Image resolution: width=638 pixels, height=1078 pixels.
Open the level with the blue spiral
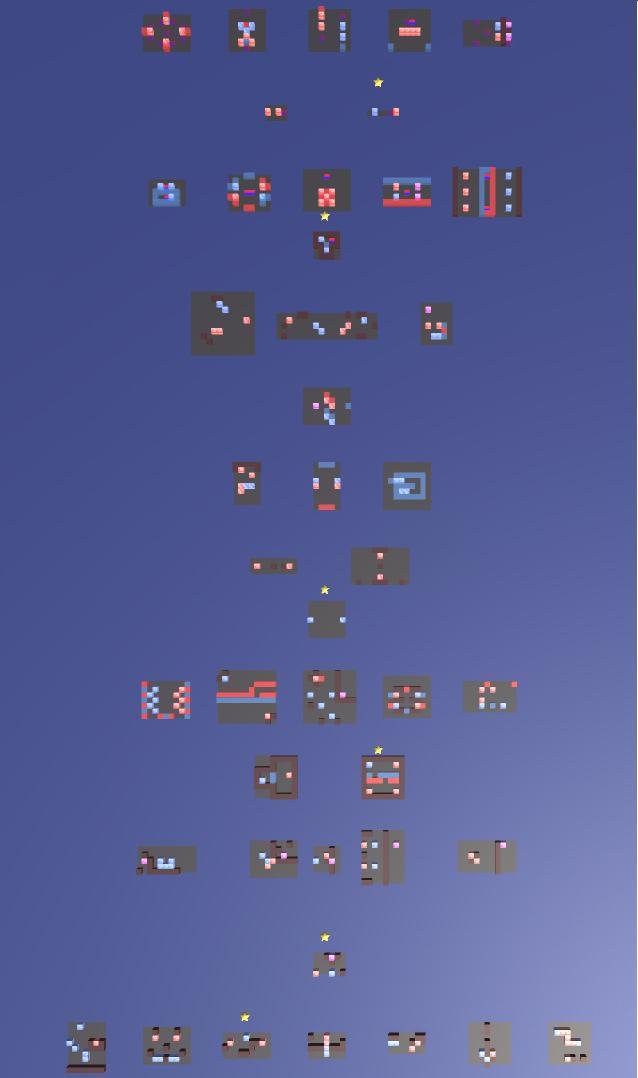407,486
